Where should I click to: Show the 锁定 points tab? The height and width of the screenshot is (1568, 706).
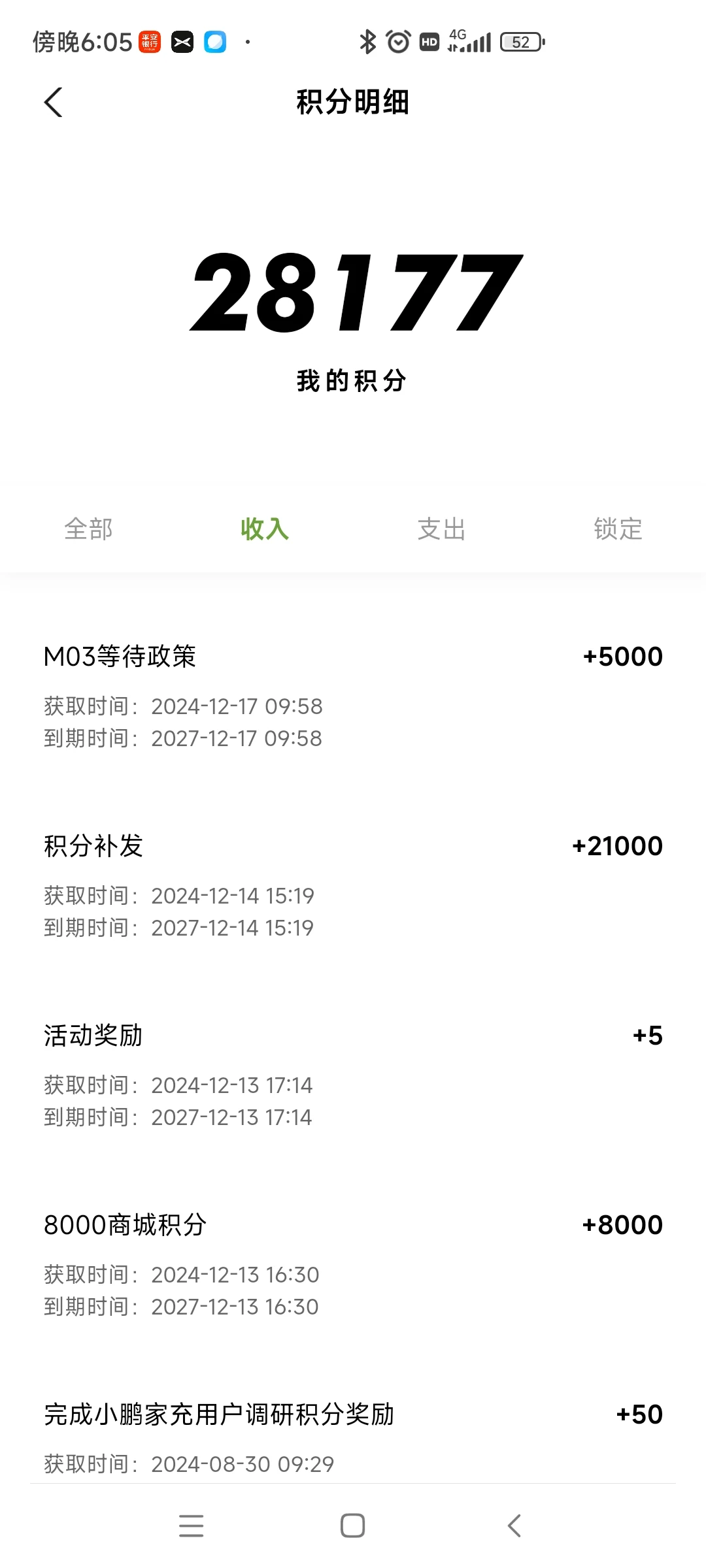pyautogui.click(x=618, y=529)
